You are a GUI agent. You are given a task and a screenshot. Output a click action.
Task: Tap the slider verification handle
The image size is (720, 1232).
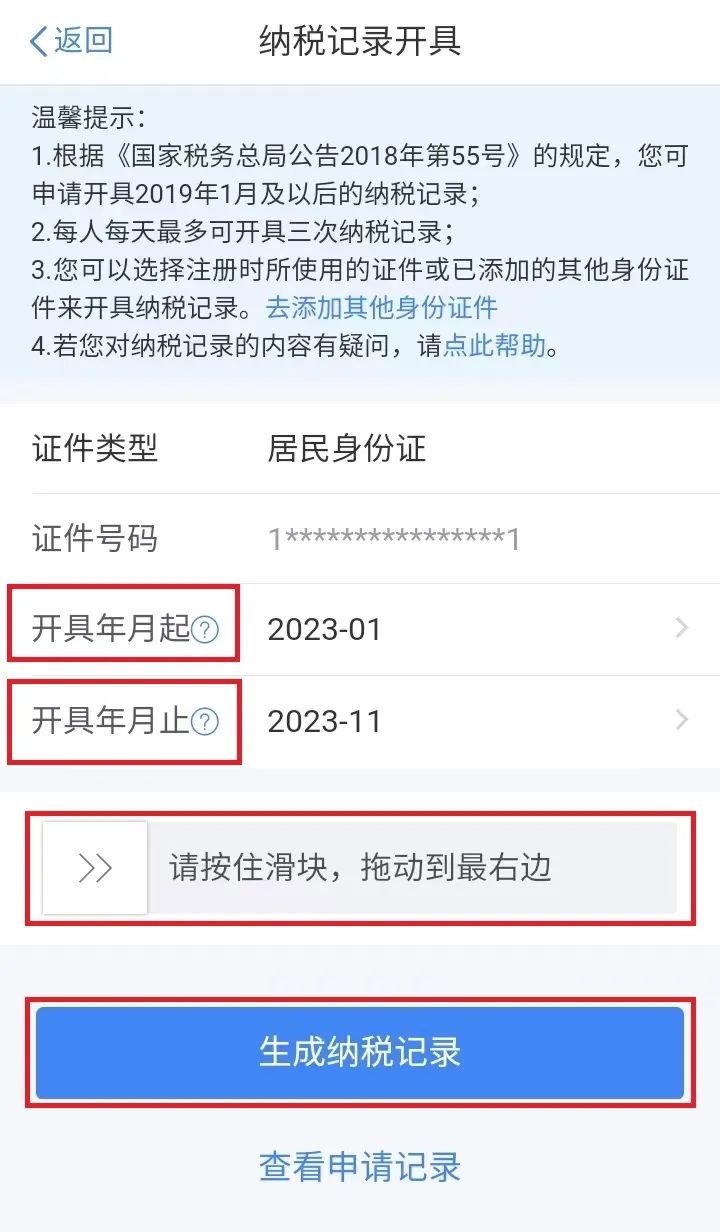pyautogui.click(x=95, y=868)
